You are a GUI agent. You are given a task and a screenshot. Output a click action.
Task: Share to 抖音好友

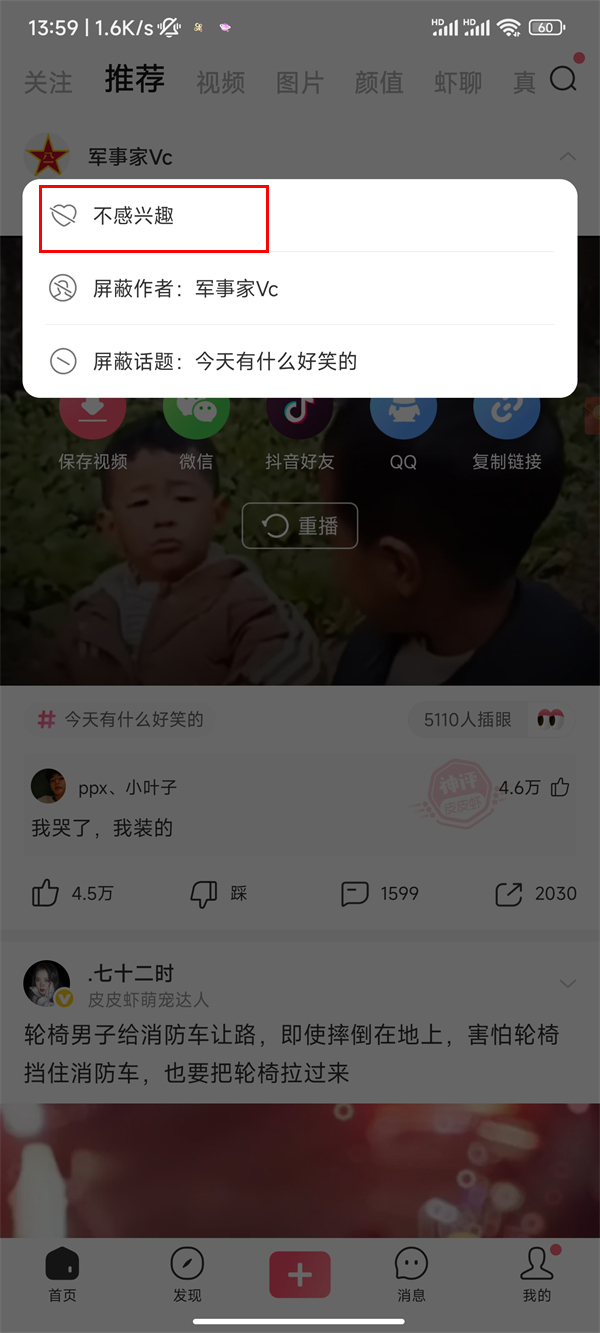pos(299,432)
